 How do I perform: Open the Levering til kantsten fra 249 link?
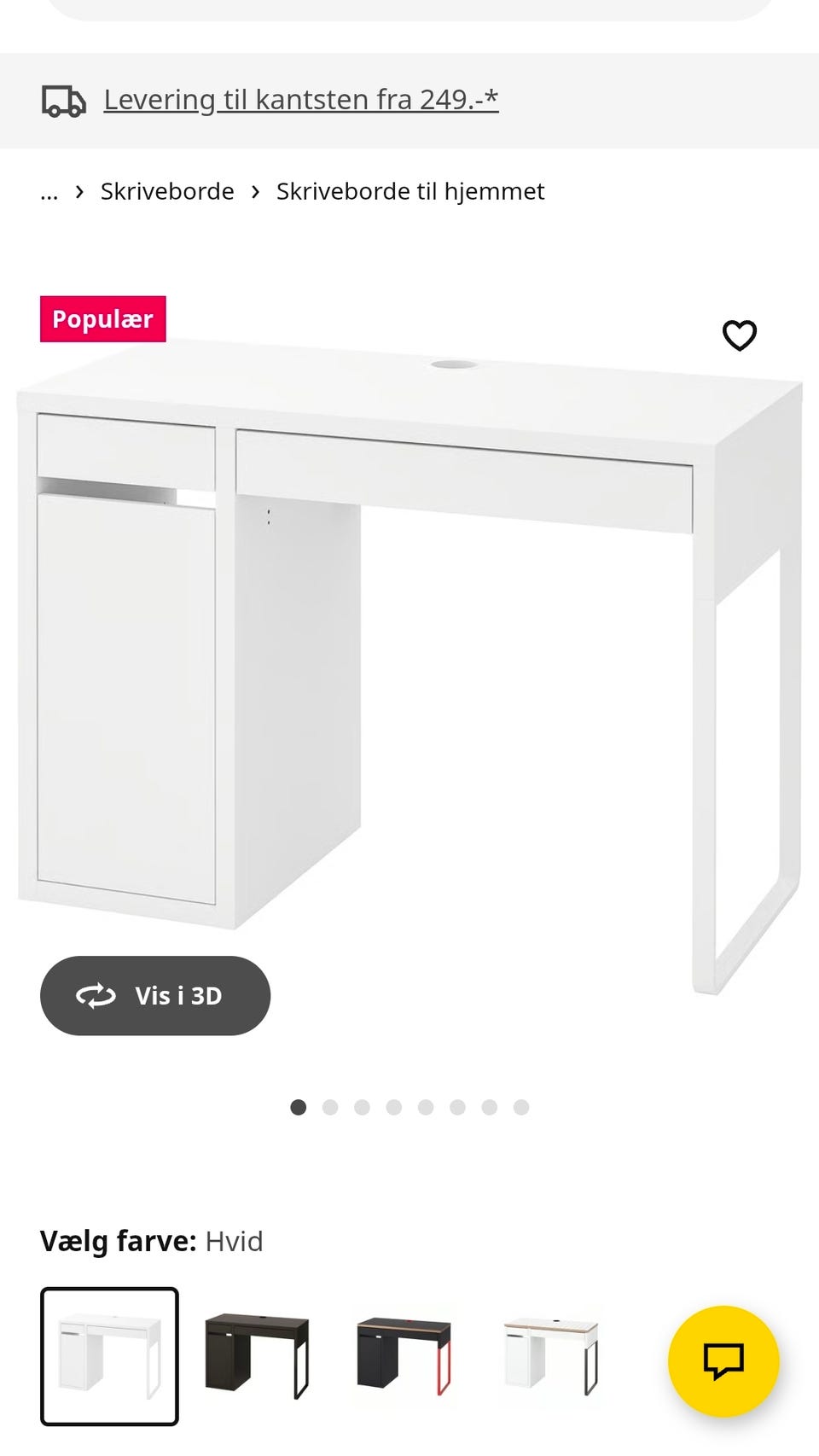tap(300, 99)
